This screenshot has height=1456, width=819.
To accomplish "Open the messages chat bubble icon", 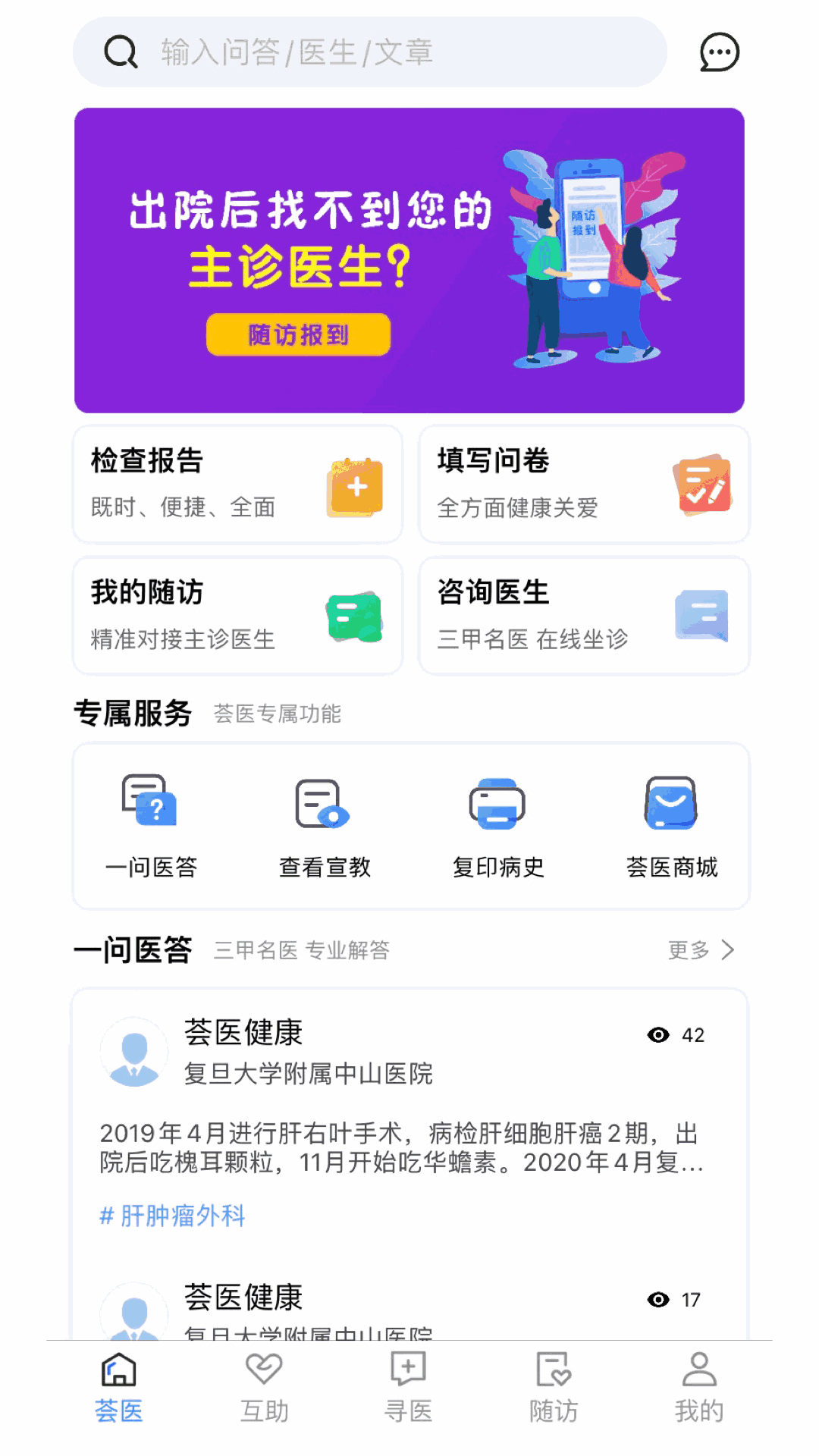I will 719,52.
